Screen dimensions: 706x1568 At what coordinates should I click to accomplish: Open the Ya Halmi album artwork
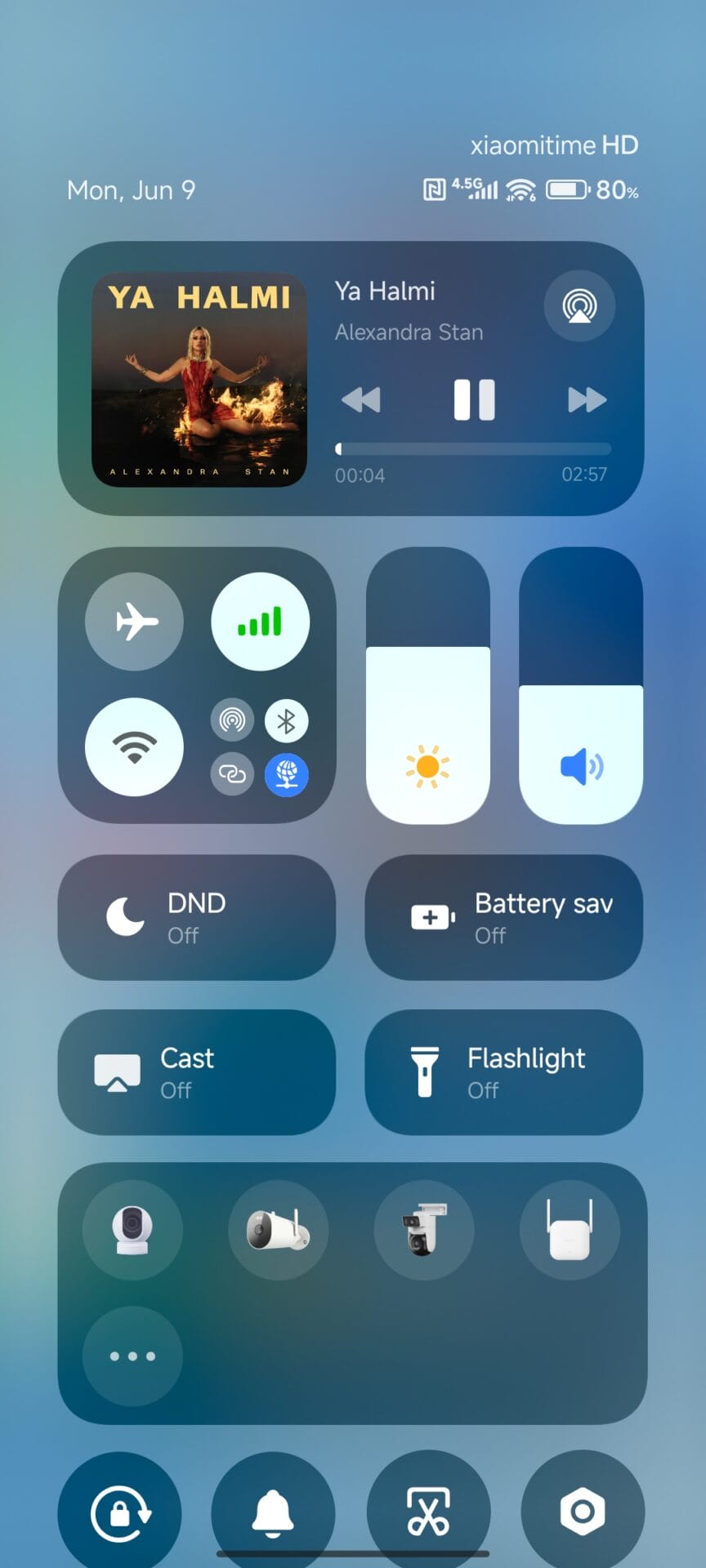point(199,380)
